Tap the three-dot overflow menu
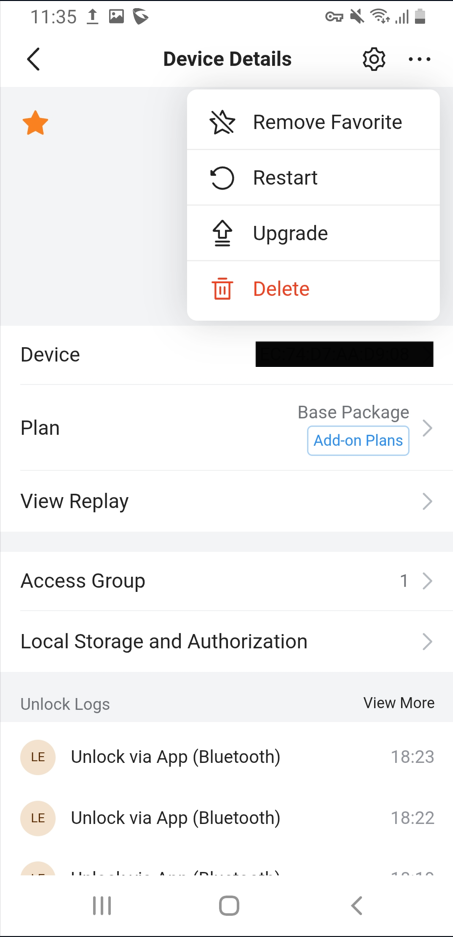Image resolution: width=453 pixels, height=937 pixels. [420, 59]
